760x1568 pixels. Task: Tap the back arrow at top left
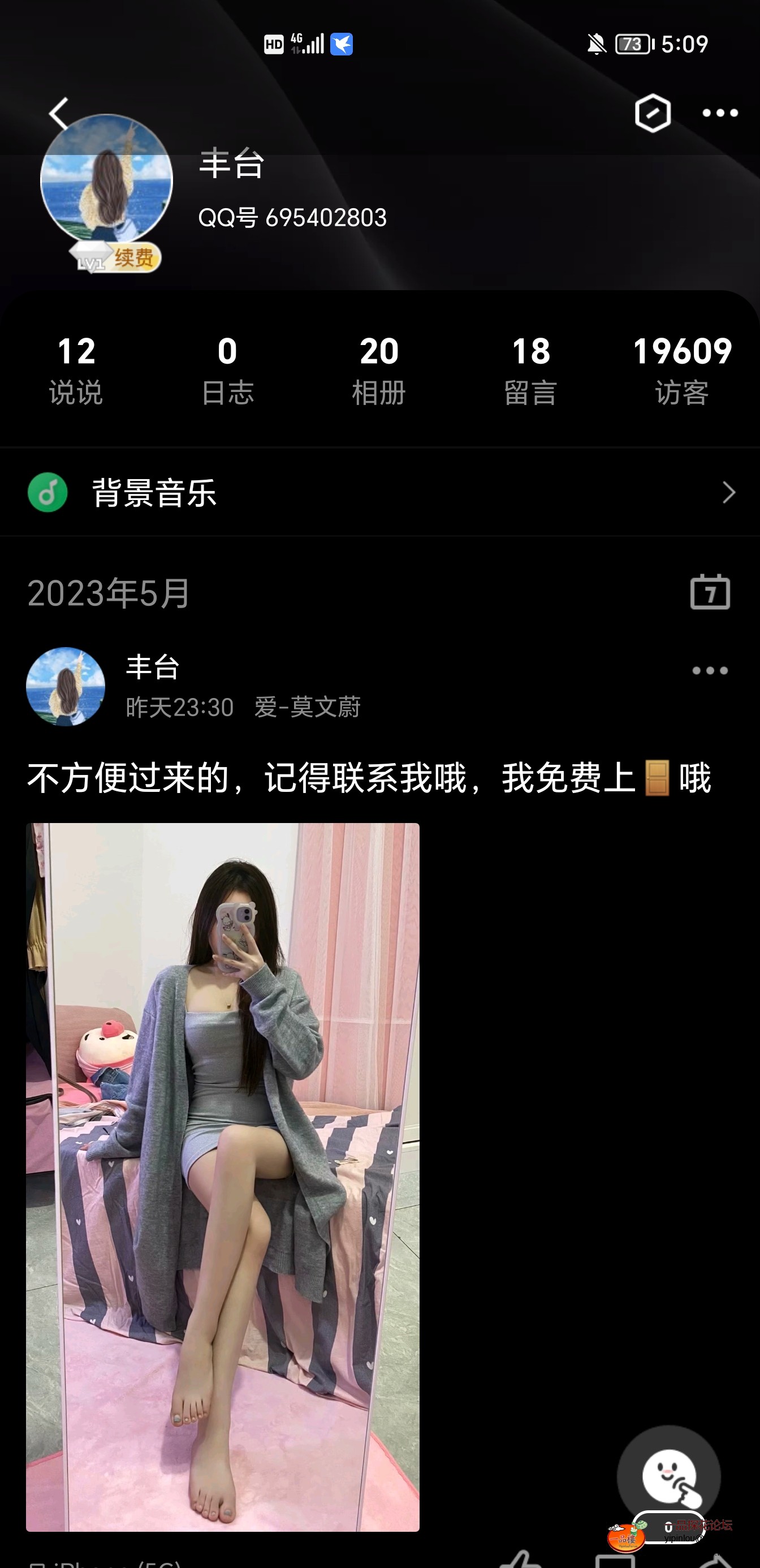pyautogui.click(x=59, y=114)
